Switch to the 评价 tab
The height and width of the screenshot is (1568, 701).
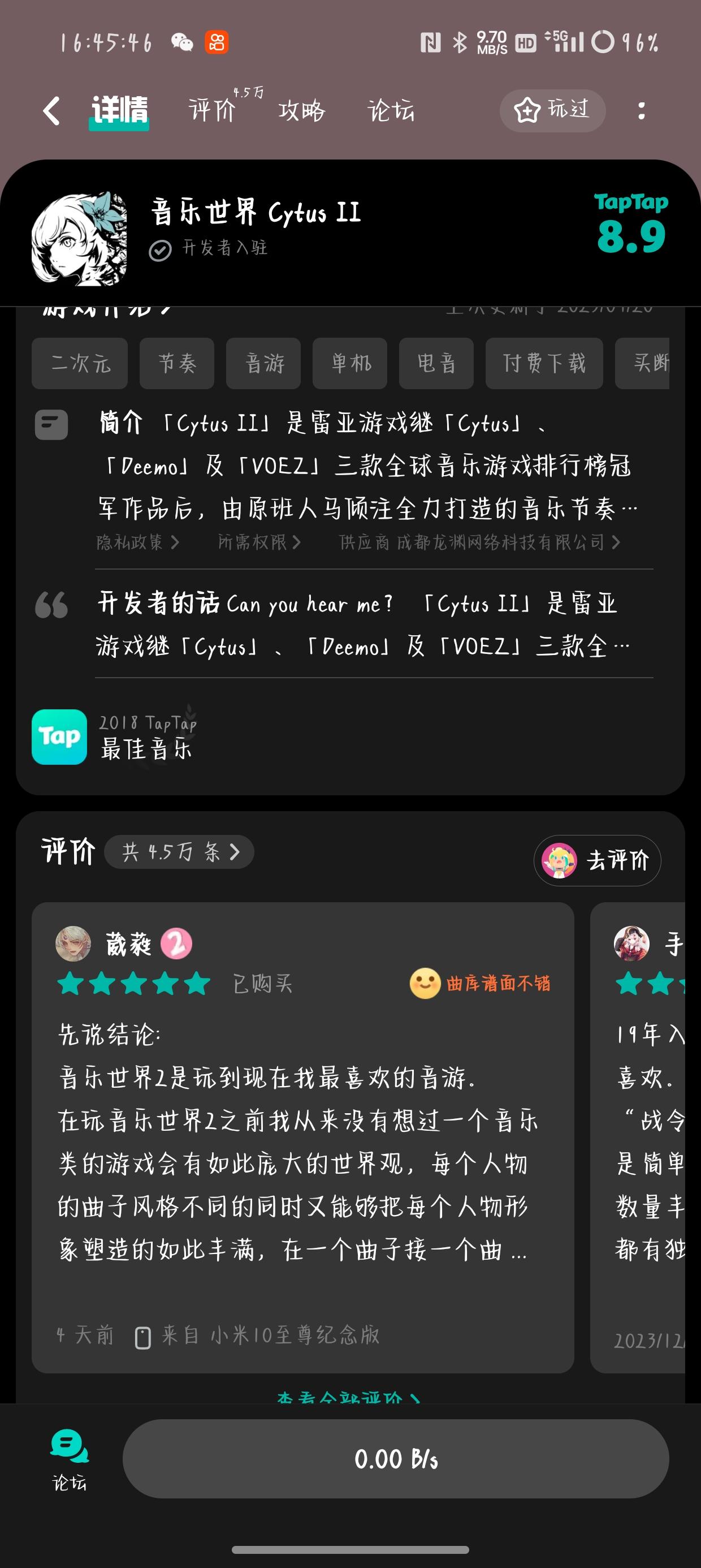[x=213, y=112]
